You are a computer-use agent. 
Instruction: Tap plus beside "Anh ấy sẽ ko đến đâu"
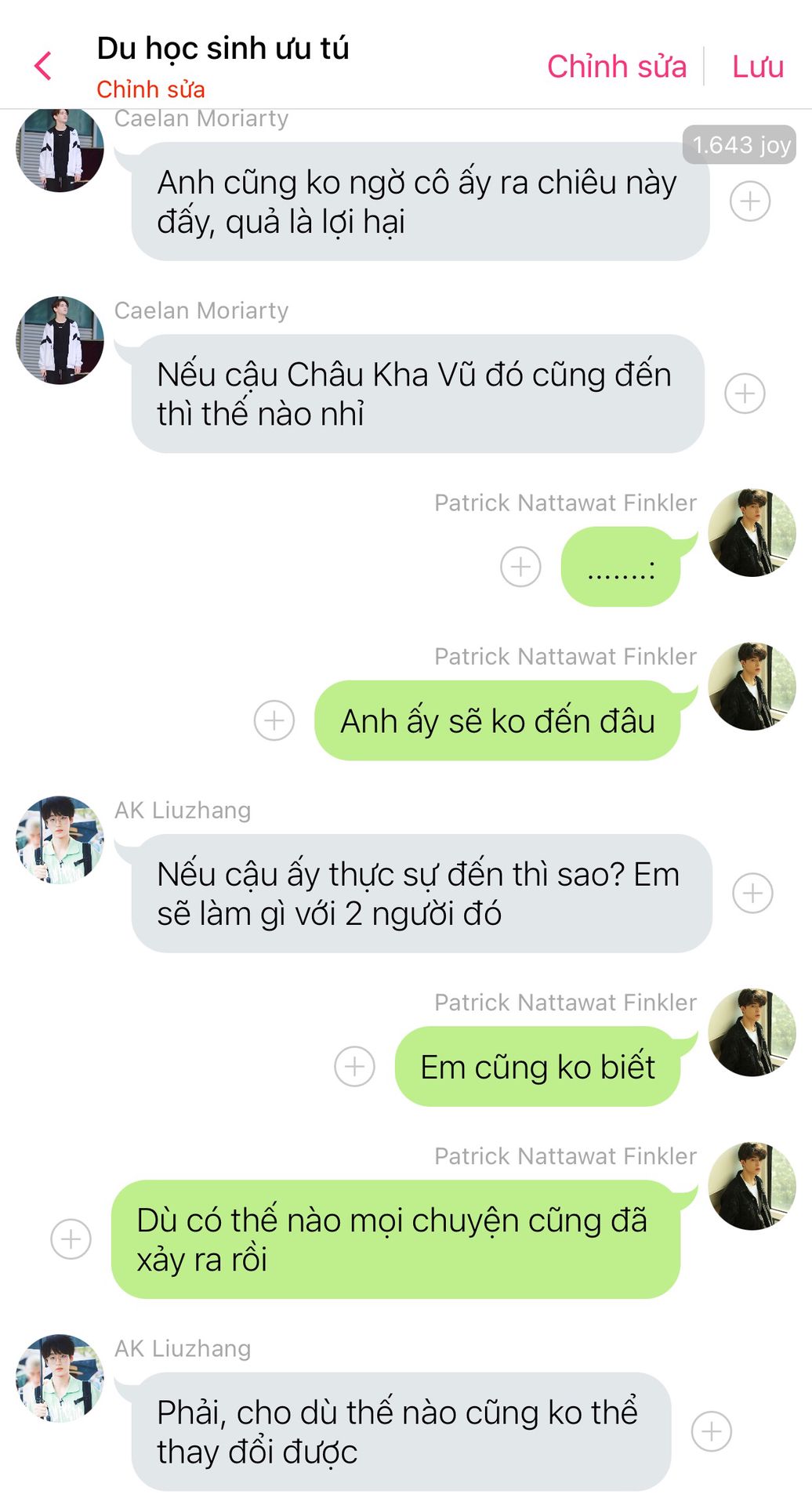point(274,720)
